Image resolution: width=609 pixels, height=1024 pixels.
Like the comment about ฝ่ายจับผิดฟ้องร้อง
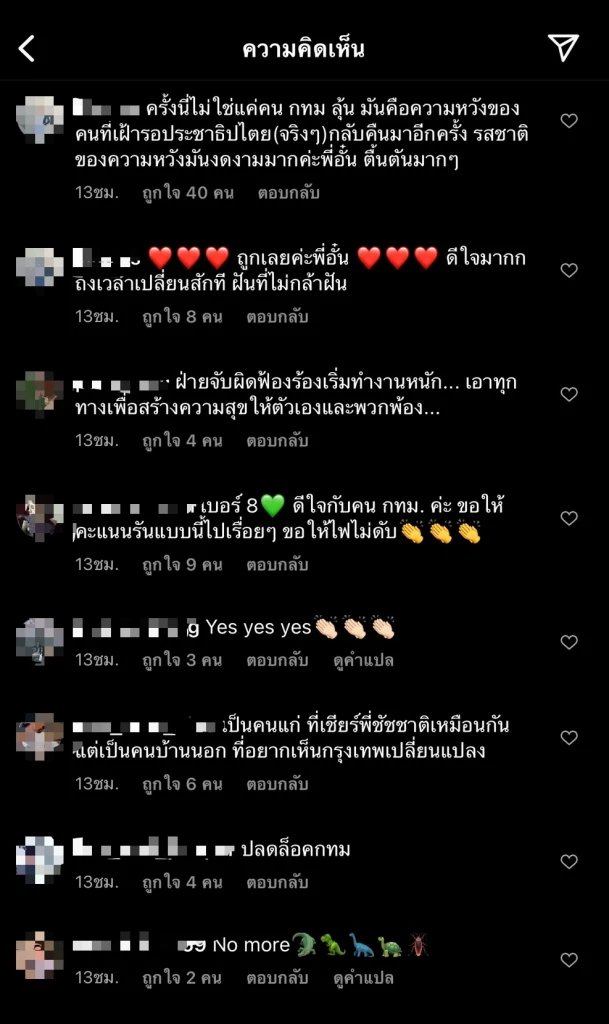[569, 394]
